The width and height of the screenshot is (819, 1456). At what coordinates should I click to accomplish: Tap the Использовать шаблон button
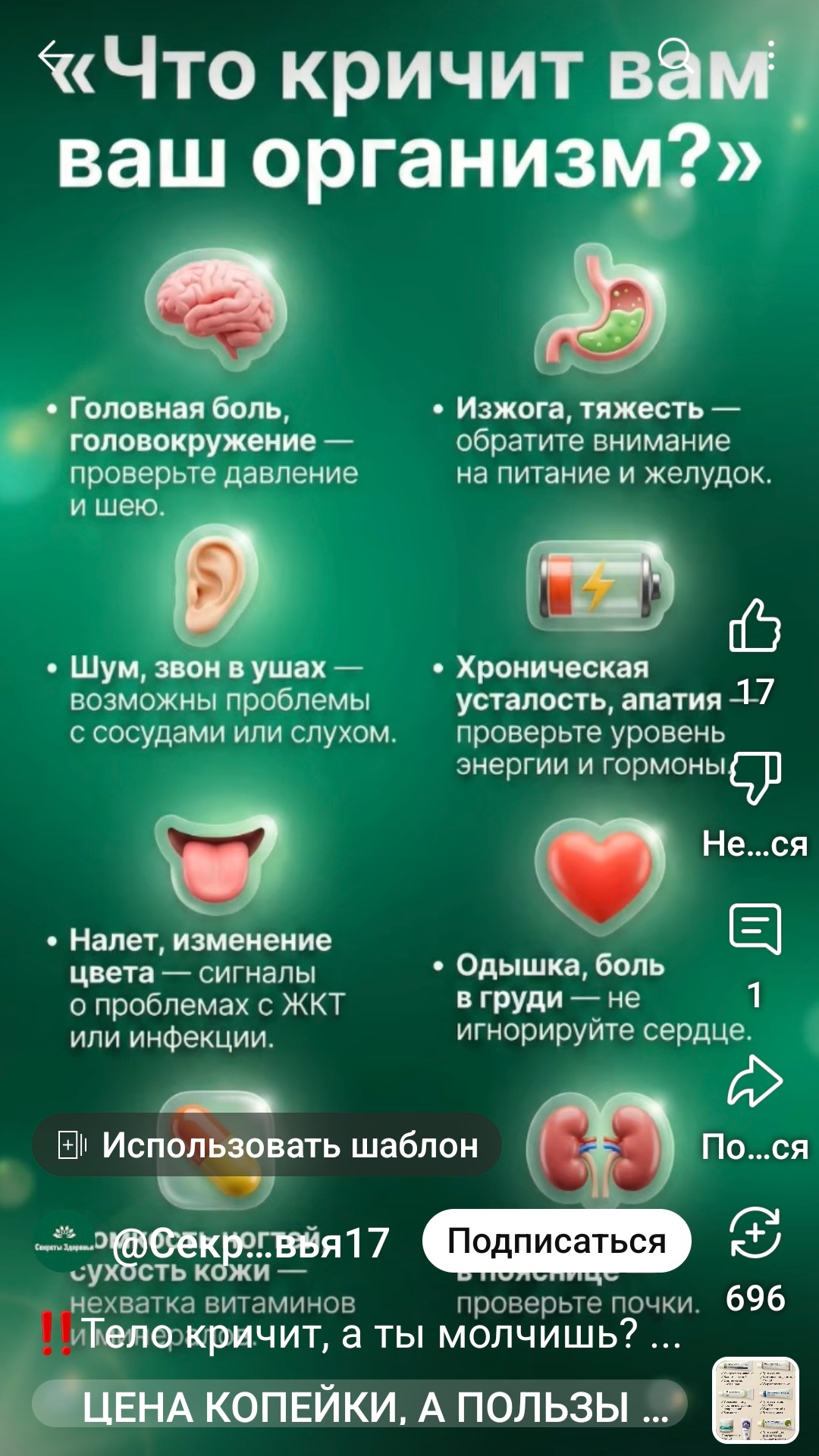click(267, 1144)
